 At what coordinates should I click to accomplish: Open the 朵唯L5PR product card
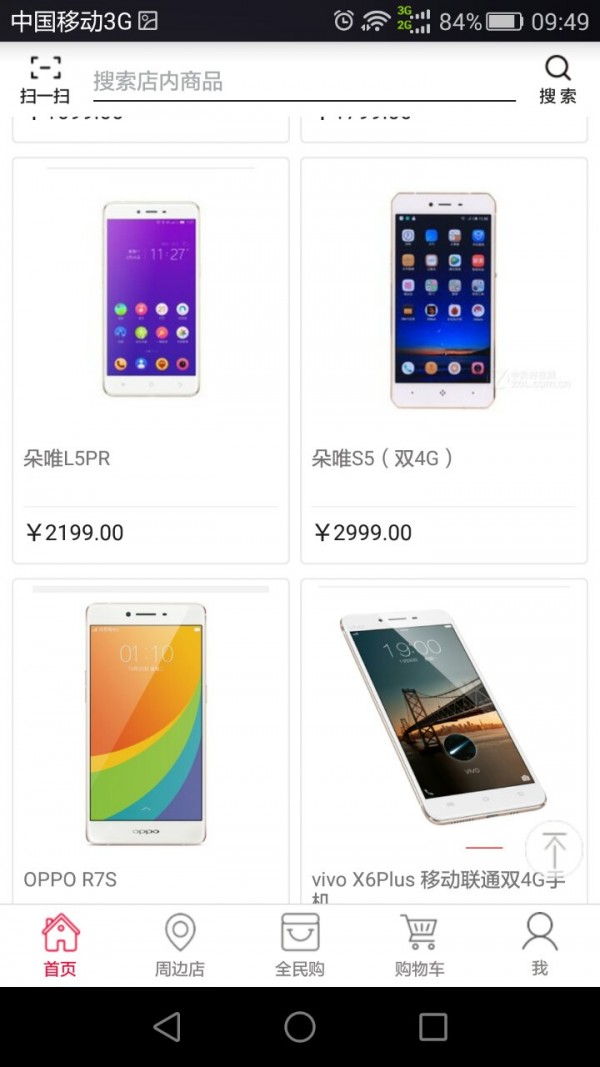tap(151, 361)
